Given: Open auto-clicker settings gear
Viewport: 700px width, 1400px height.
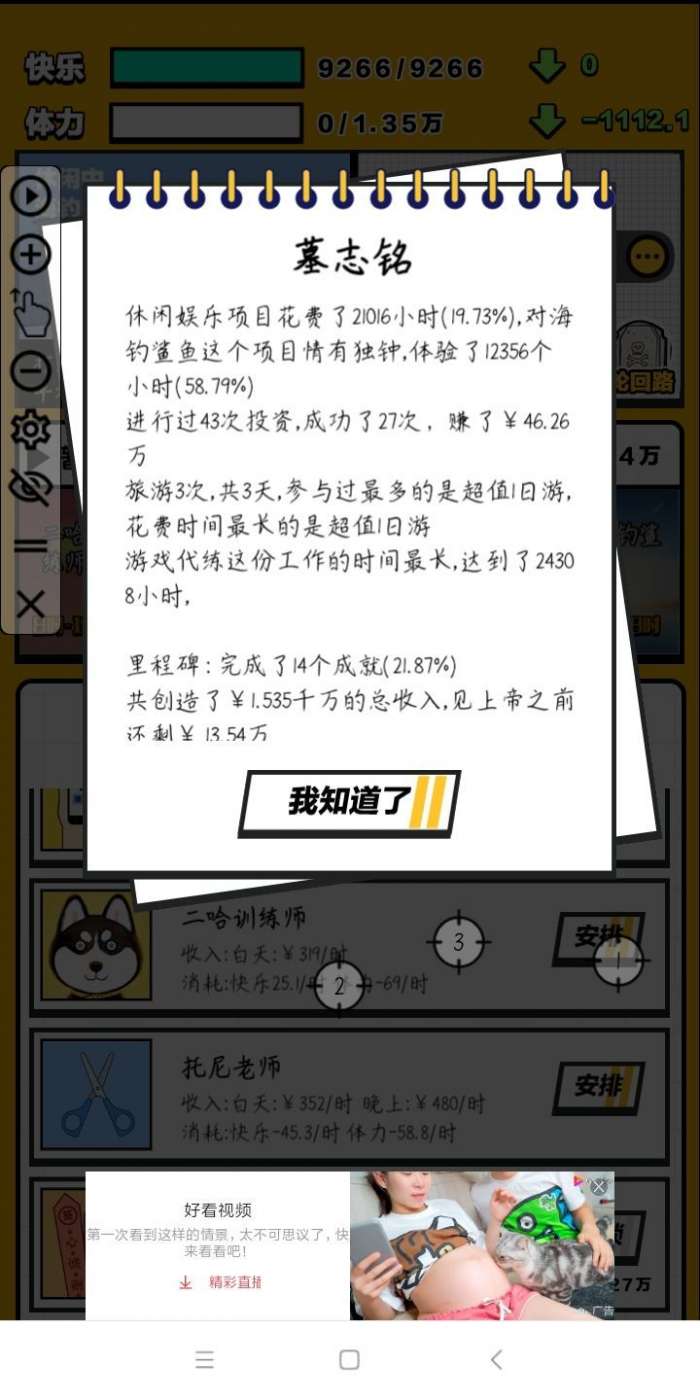Looking at the screenshot, I should point(31,430).
